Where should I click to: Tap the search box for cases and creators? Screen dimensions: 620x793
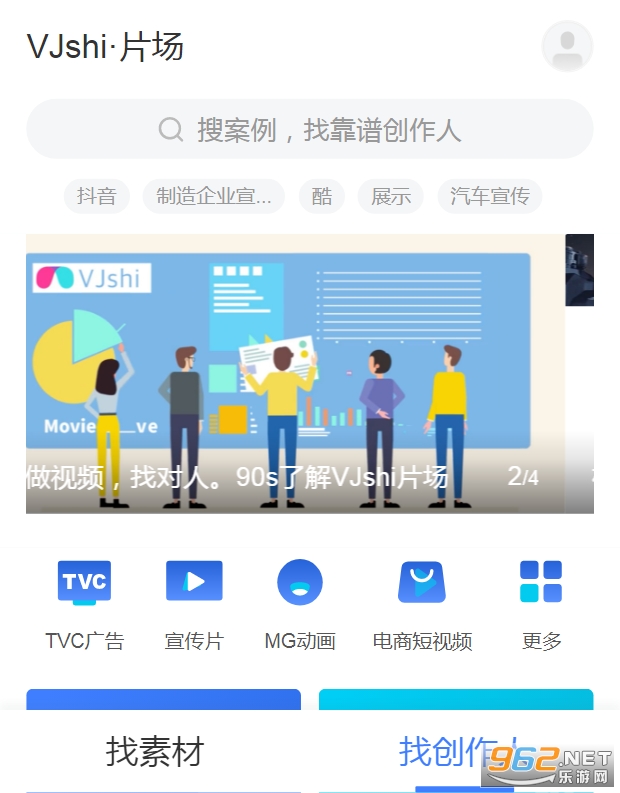tap(309, 129)
